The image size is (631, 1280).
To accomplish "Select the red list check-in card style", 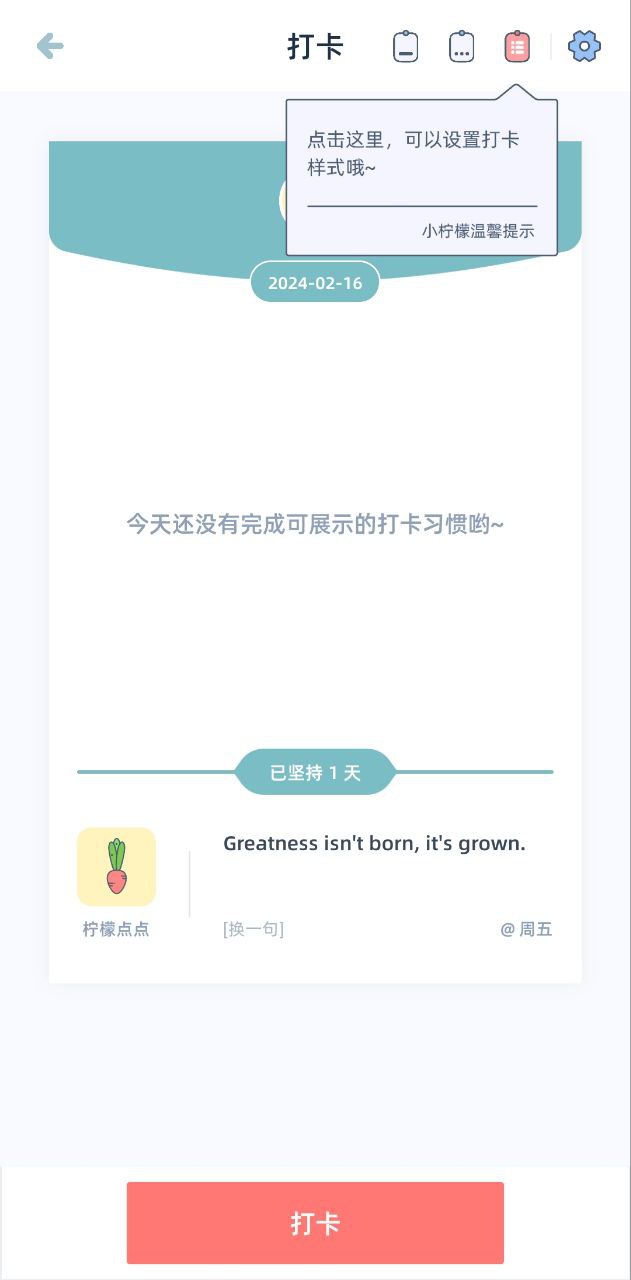I will click(517, 47).
